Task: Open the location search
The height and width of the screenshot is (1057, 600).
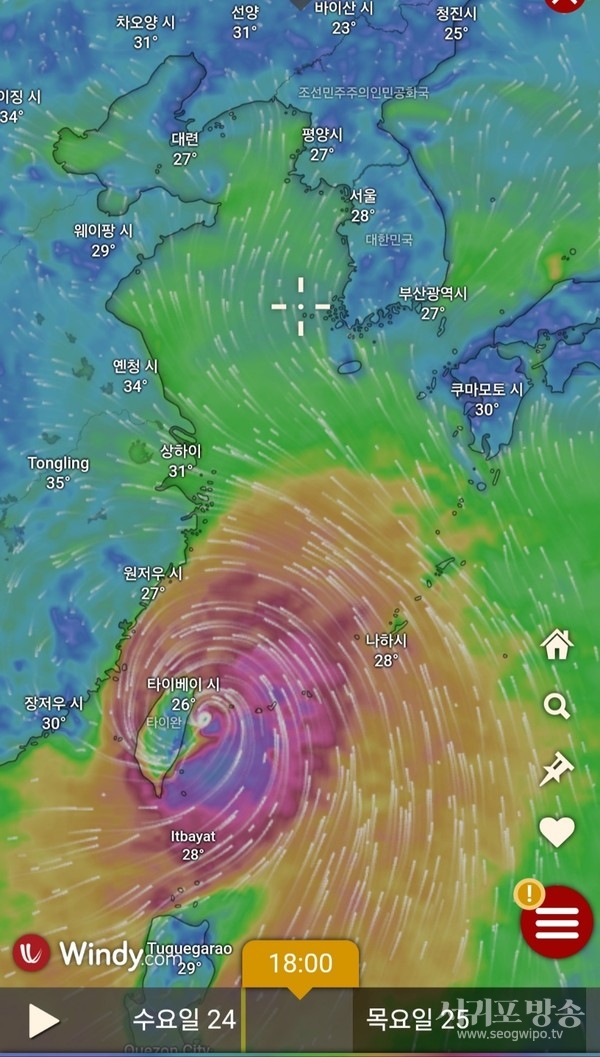Action: pyautogui.click(x=557, y=707)
